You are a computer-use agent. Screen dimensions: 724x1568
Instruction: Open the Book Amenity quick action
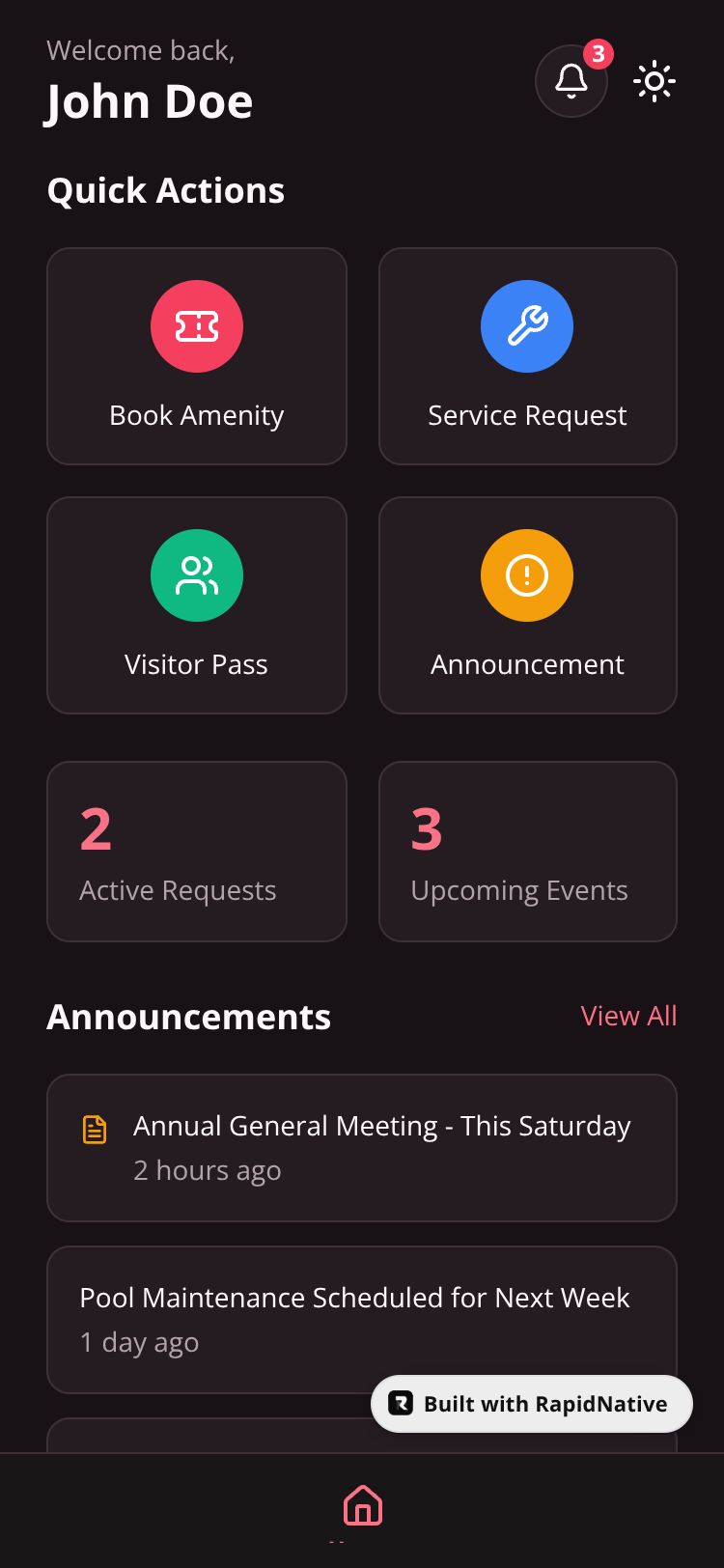(197, 356)
